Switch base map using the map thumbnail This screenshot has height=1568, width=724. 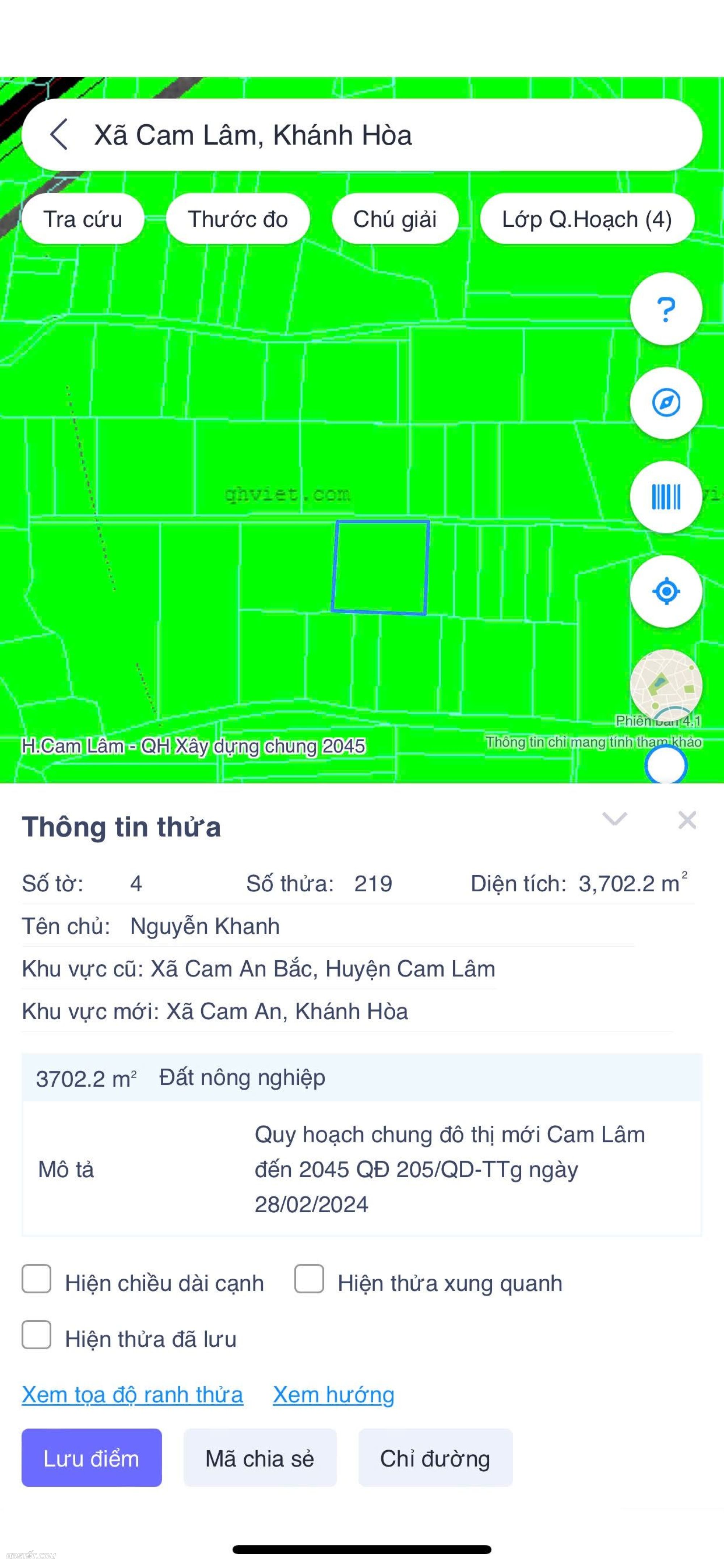[666, 684]
